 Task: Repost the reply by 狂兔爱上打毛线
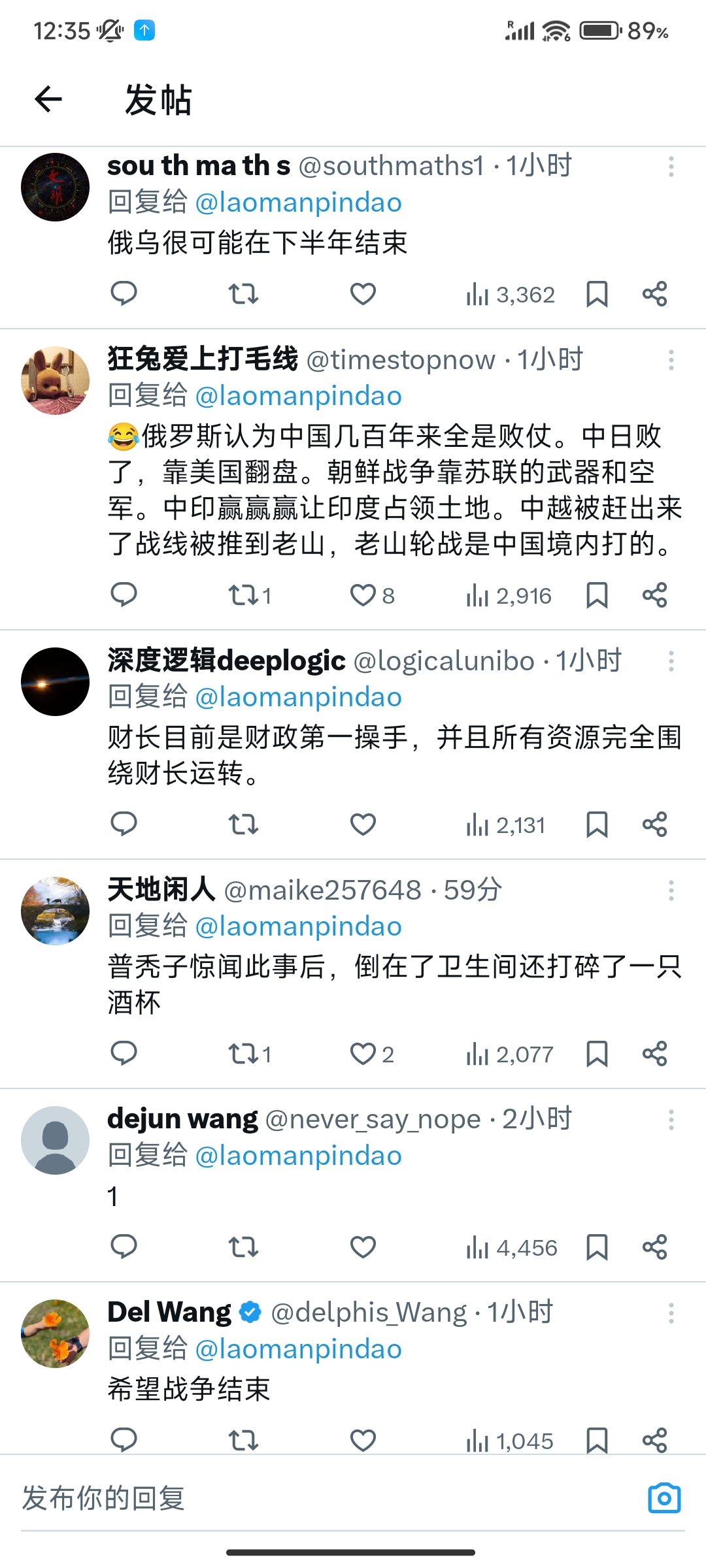click(x=243, y=595)
